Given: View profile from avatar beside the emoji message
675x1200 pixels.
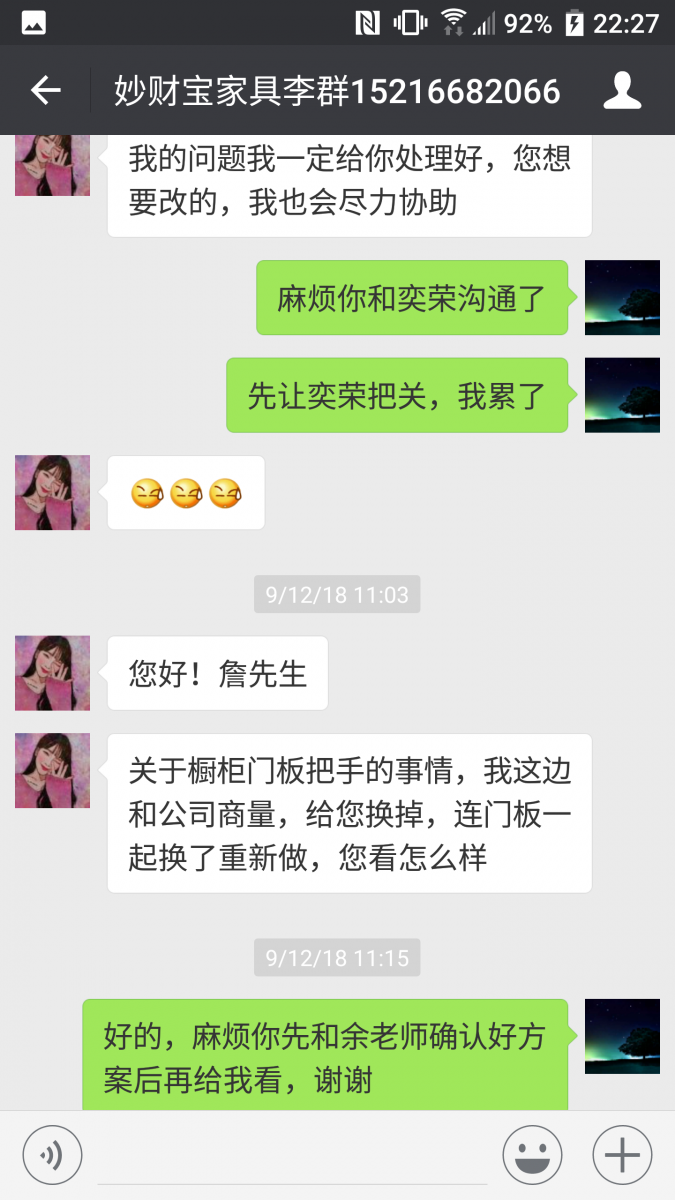Looking at the screenshot, I should point(52,492).
